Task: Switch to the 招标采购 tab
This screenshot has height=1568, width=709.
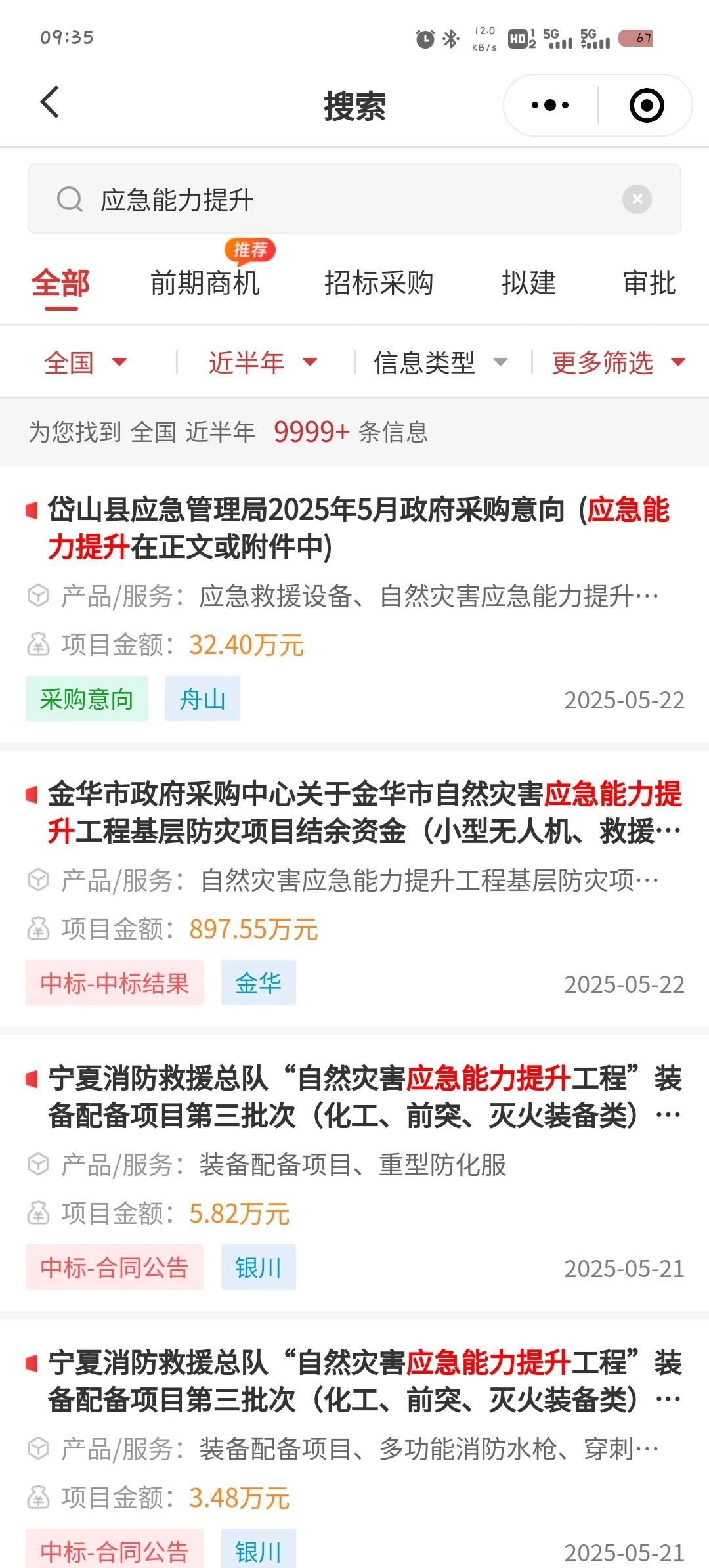Action: tap(379, 283)
